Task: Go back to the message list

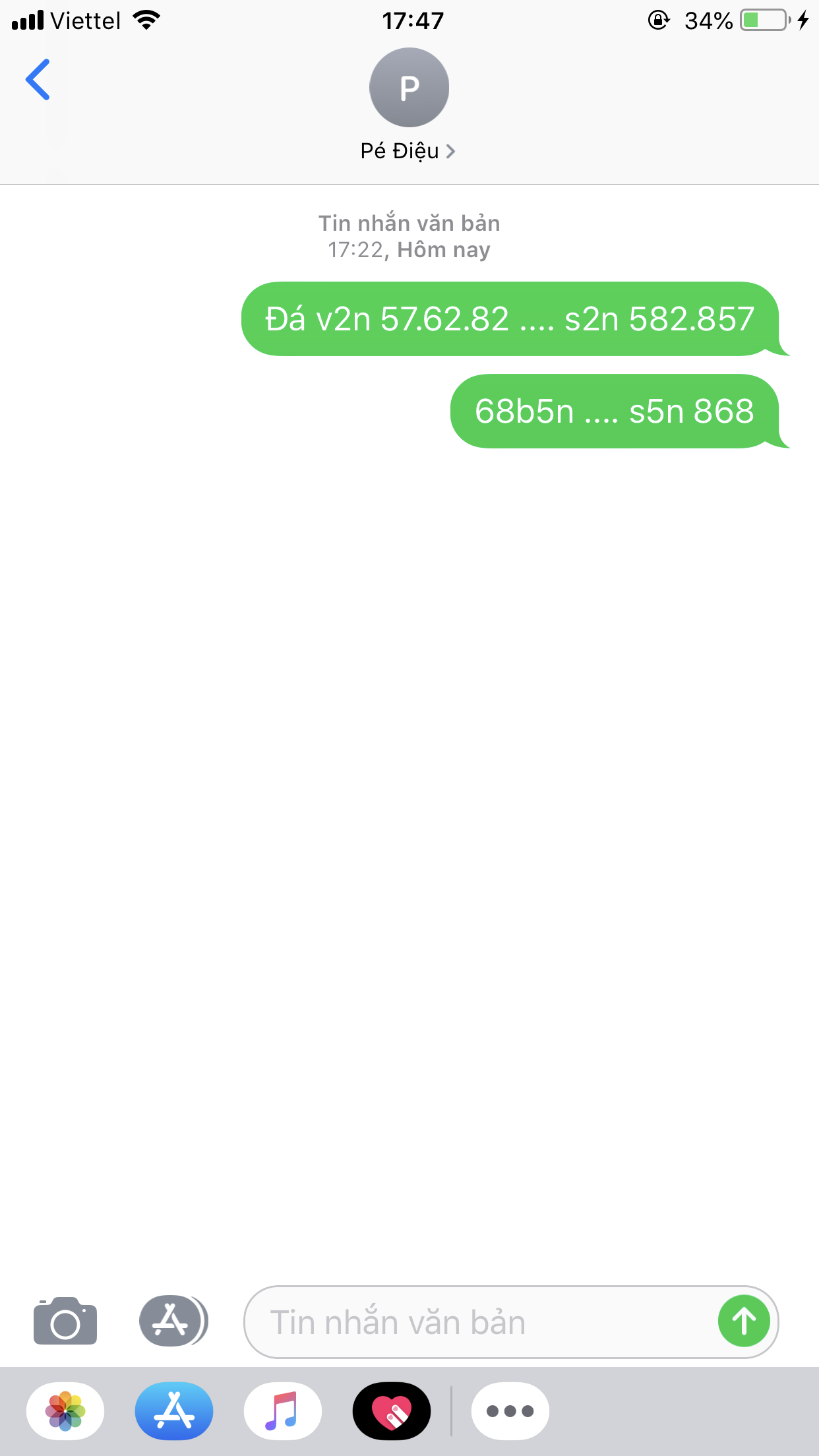Action: (x=38, y=80)
